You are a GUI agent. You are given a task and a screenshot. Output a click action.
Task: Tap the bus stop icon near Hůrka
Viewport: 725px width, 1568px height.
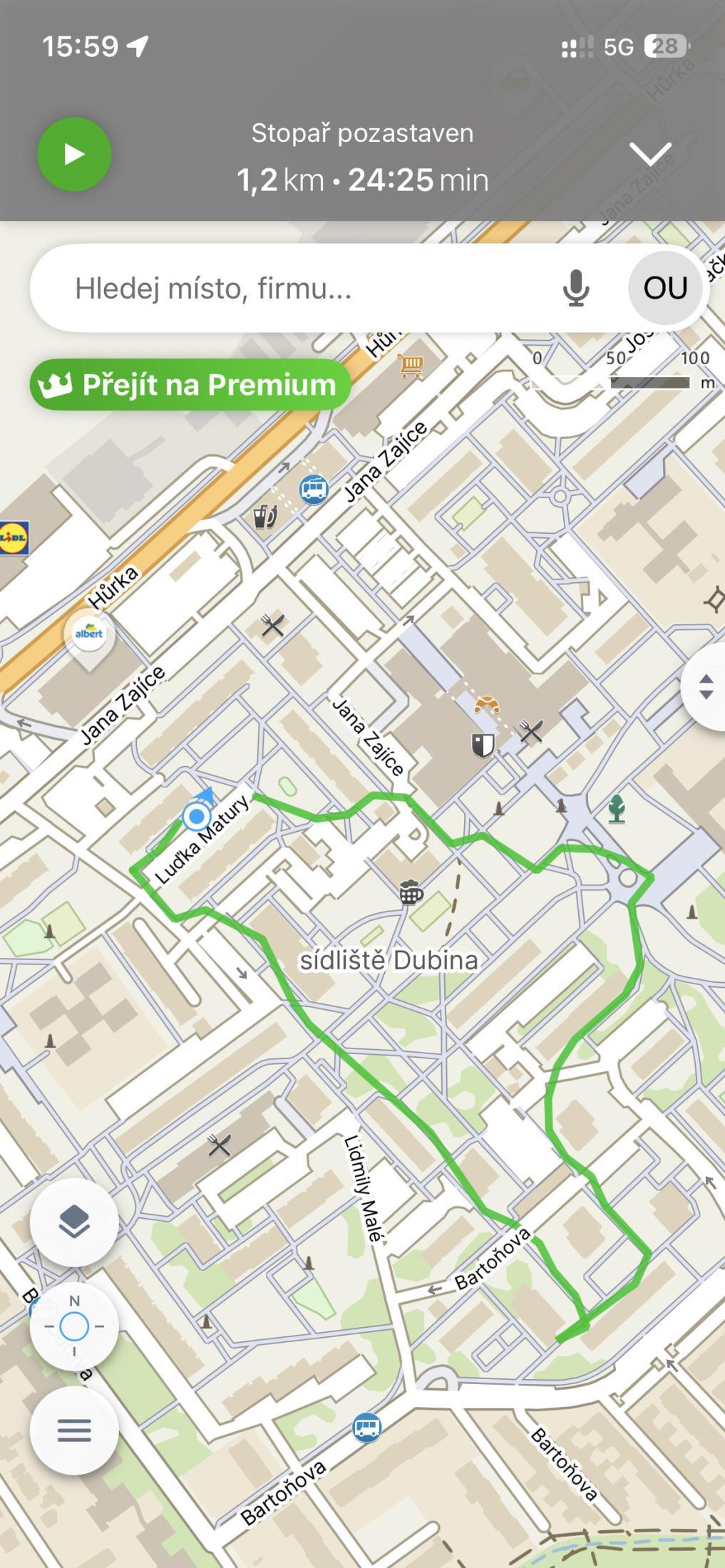tap(314, 489)
